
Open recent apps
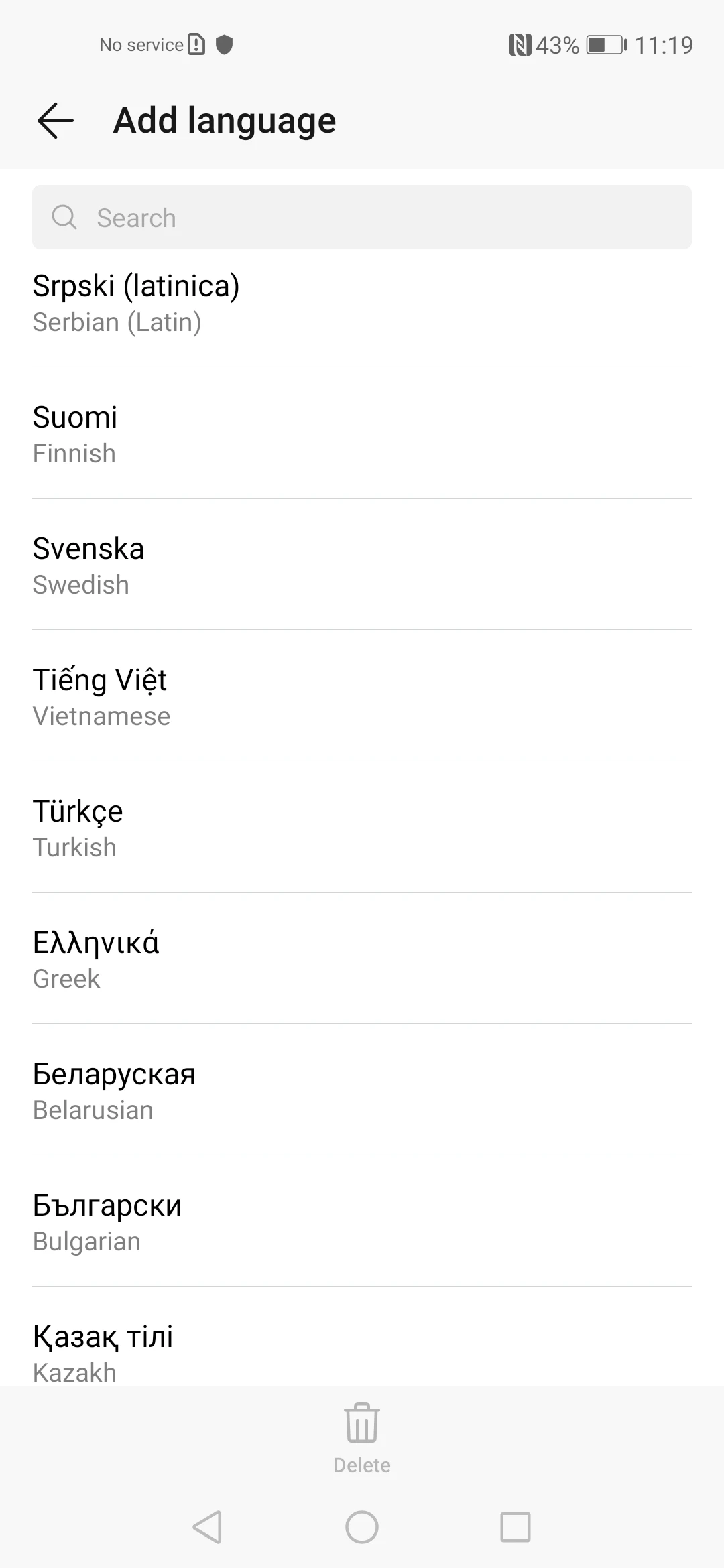[x=516, y=1528]
